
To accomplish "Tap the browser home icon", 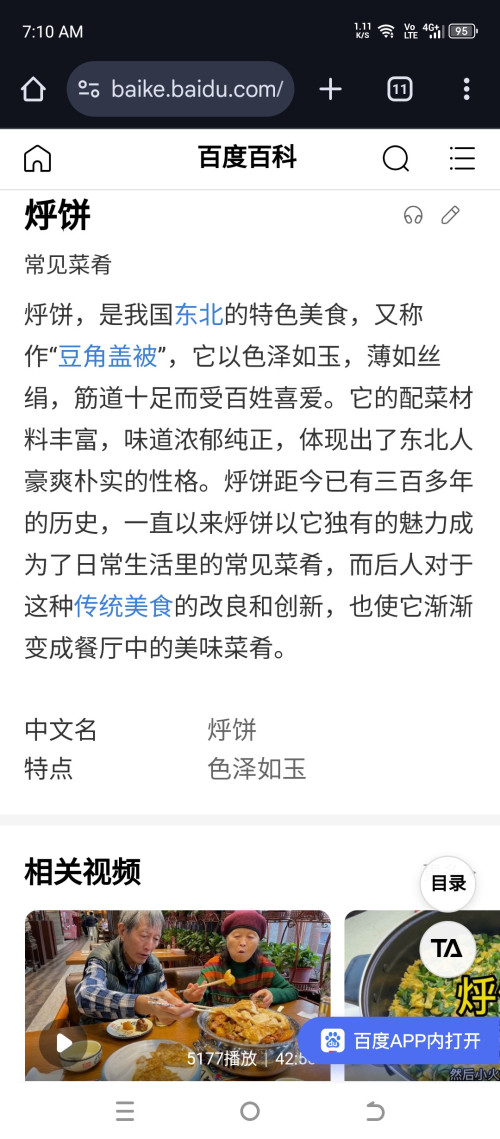I will (33, 89).
